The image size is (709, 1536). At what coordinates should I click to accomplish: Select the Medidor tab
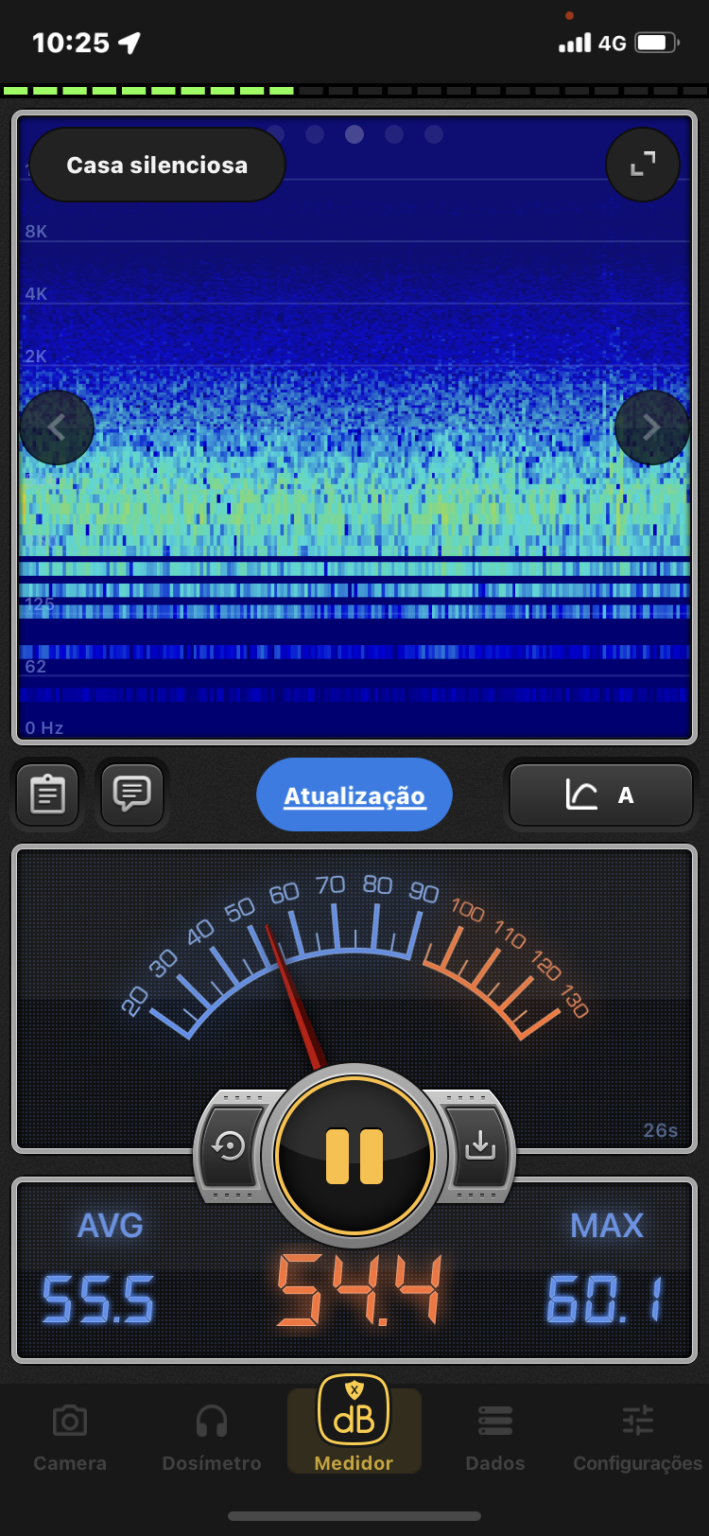click(x=354, y=1425)
